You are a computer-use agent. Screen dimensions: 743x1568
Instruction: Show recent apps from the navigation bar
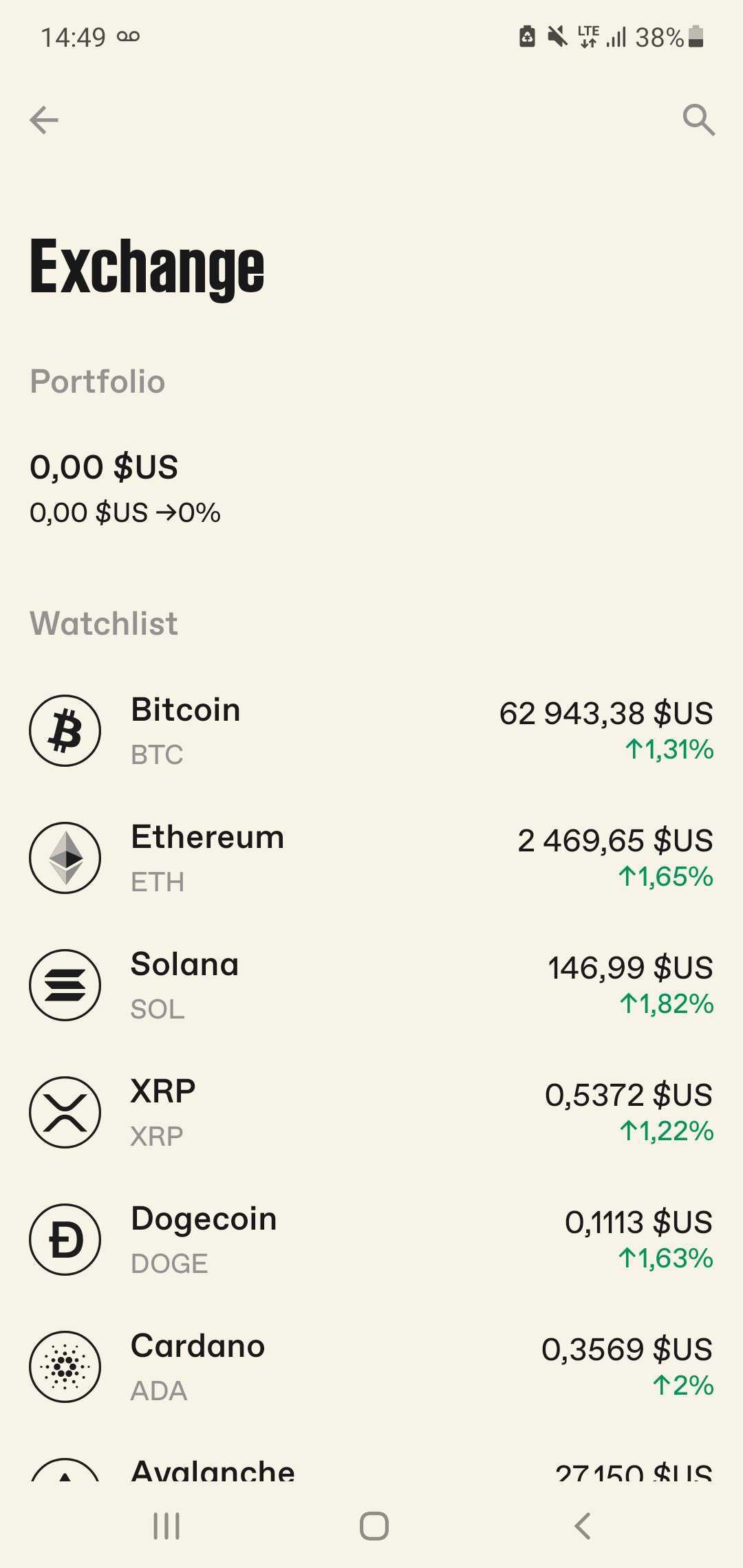[x=166, y=1526]
